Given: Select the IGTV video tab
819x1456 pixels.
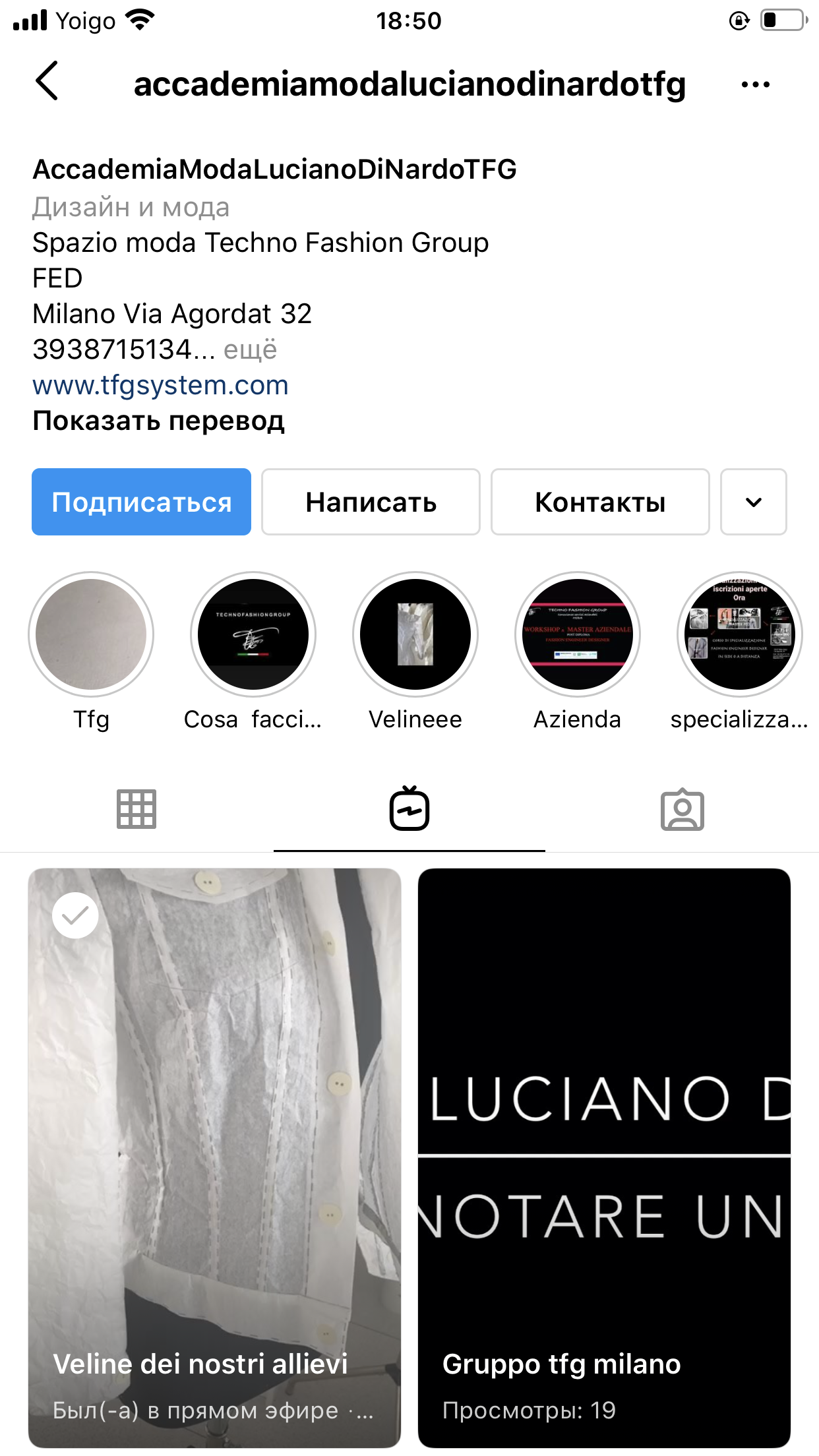Looking at the screenshot, I should pyautogui.click(x=409, y=808).
